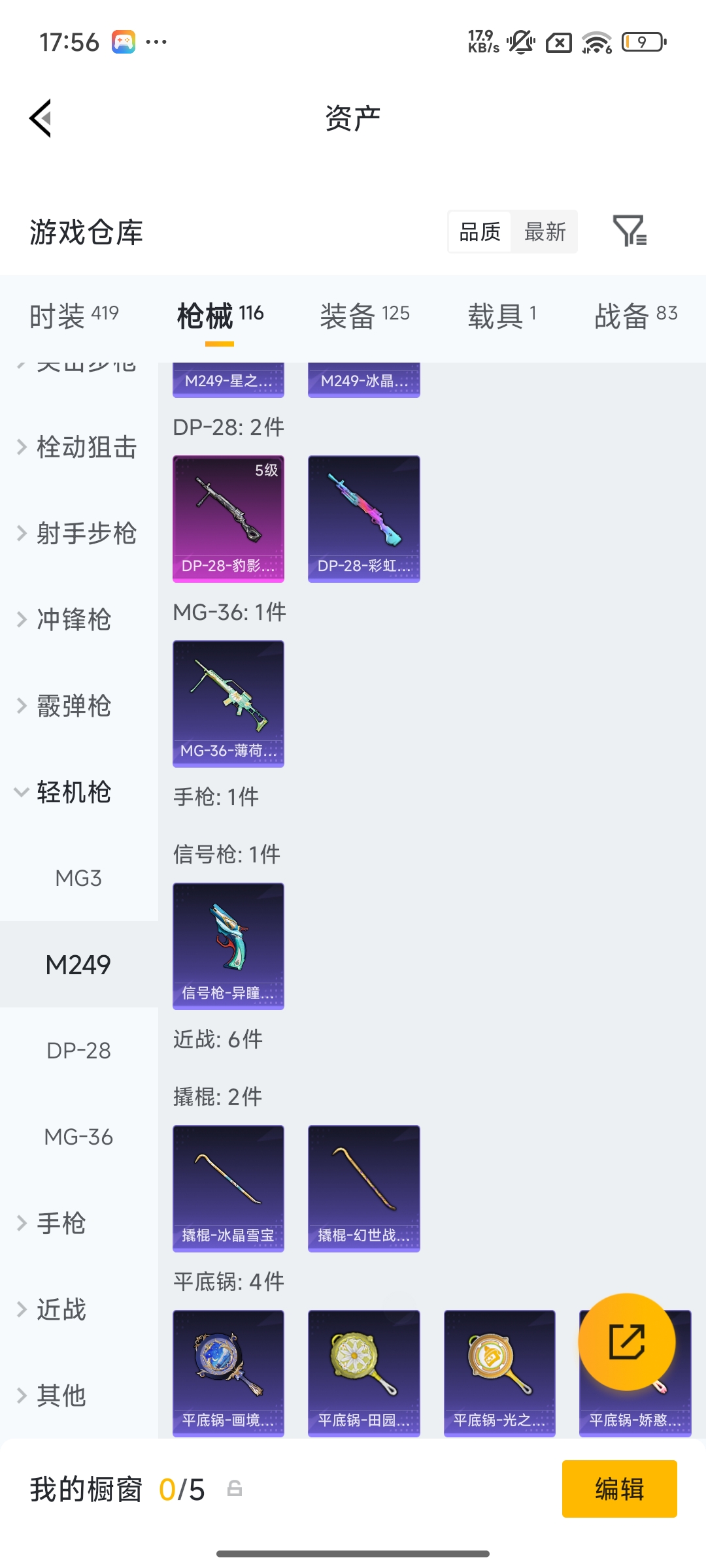
Task: Switch sorting back to 品质
Action: [x=479, y=232]
